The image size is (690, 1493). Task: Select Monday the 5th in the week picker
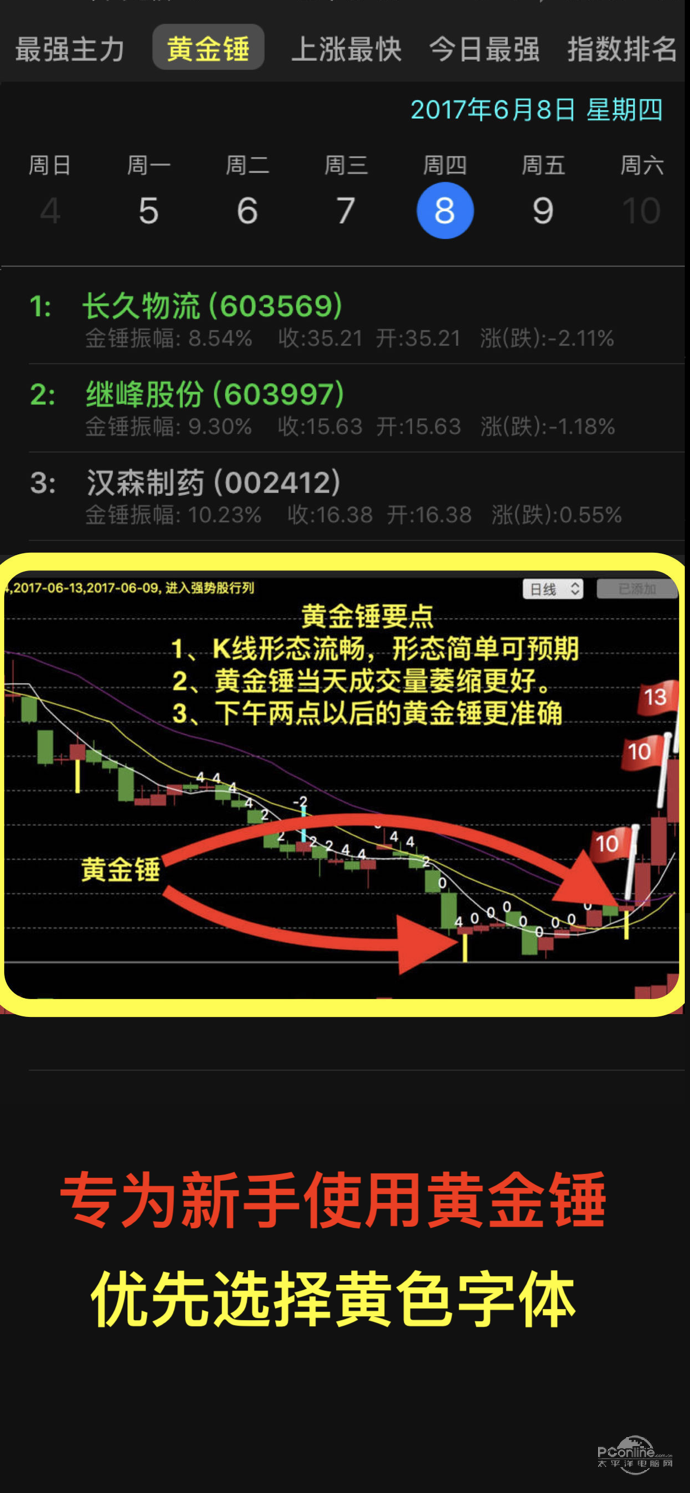148,210
